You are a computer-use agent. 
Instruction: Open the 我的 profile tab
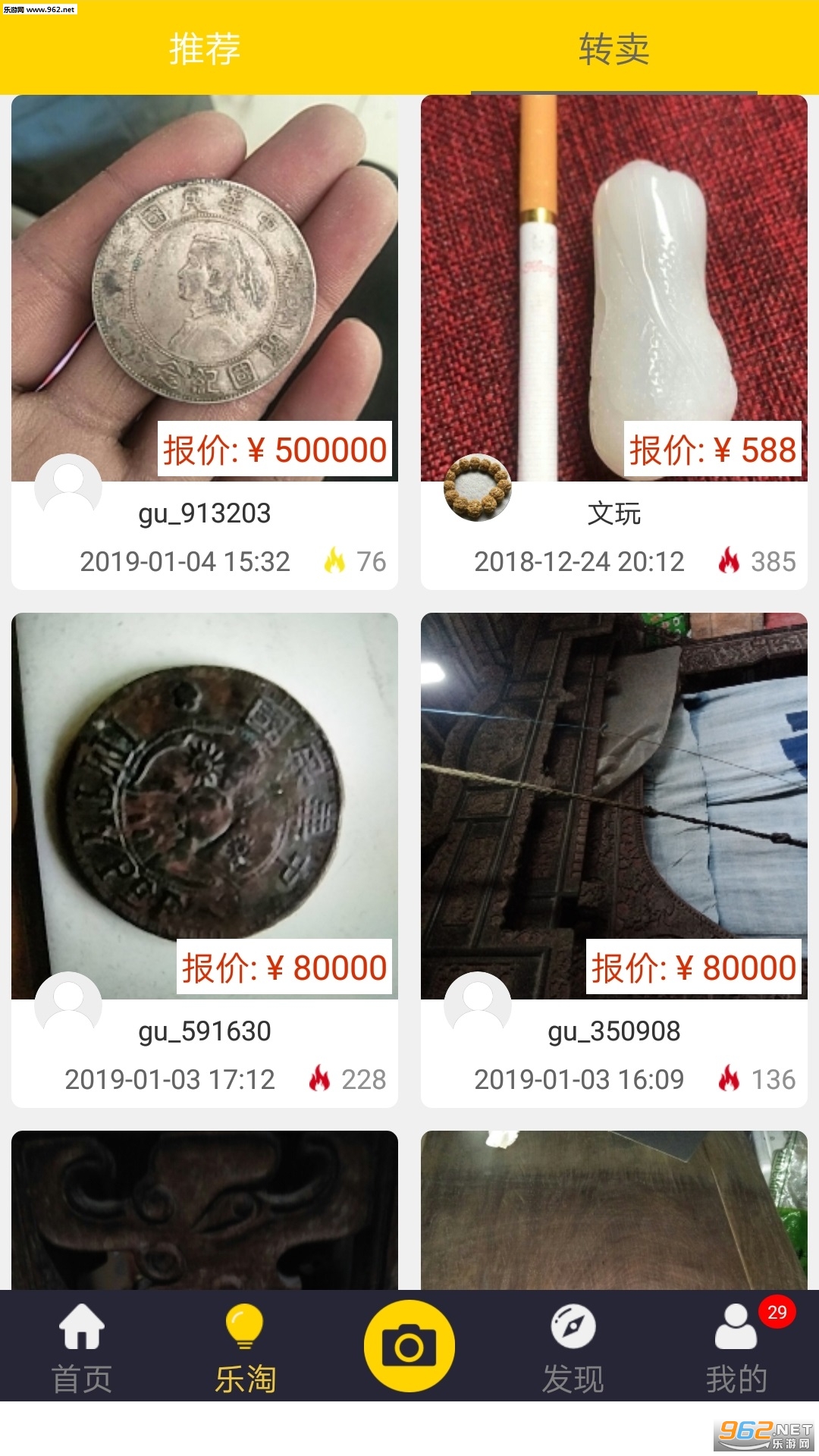736,1348
